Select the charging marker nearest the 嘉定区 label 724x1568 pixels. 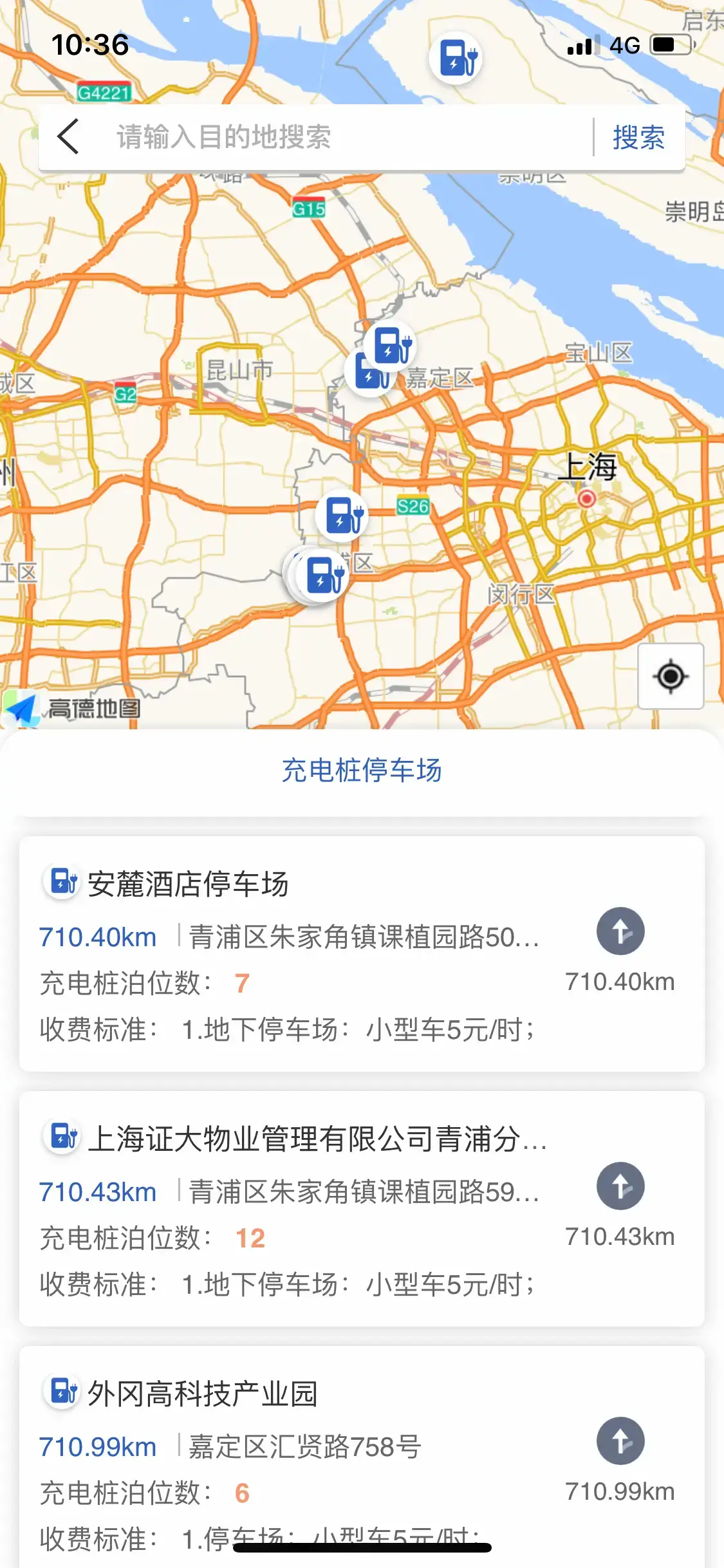391,345
